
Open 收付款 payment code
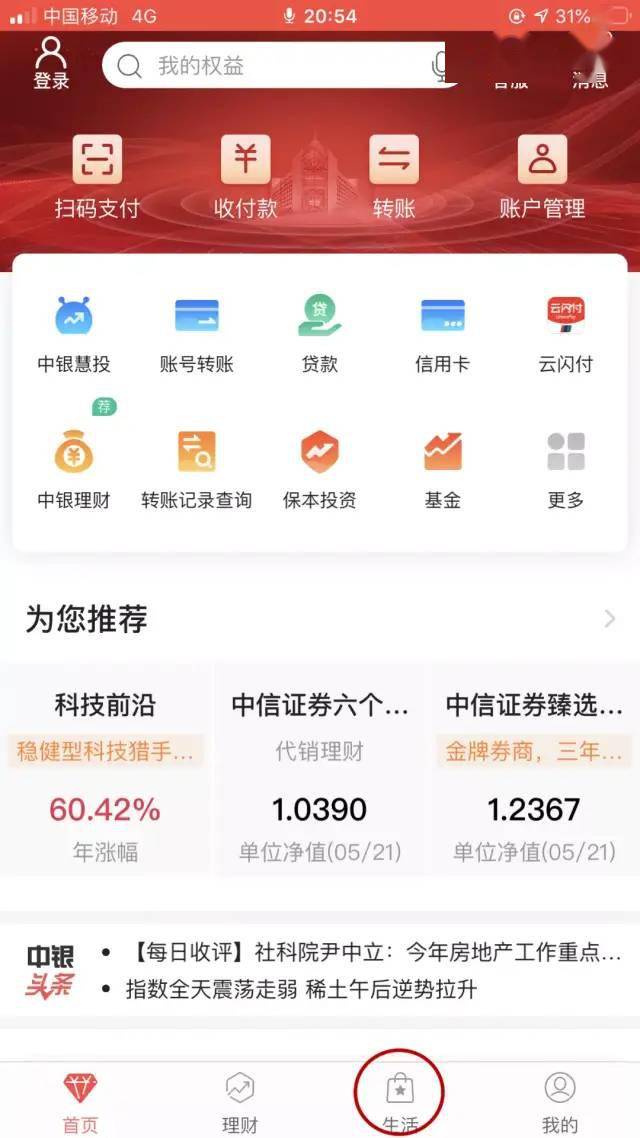pyautogui.click(x=245, y=177)
